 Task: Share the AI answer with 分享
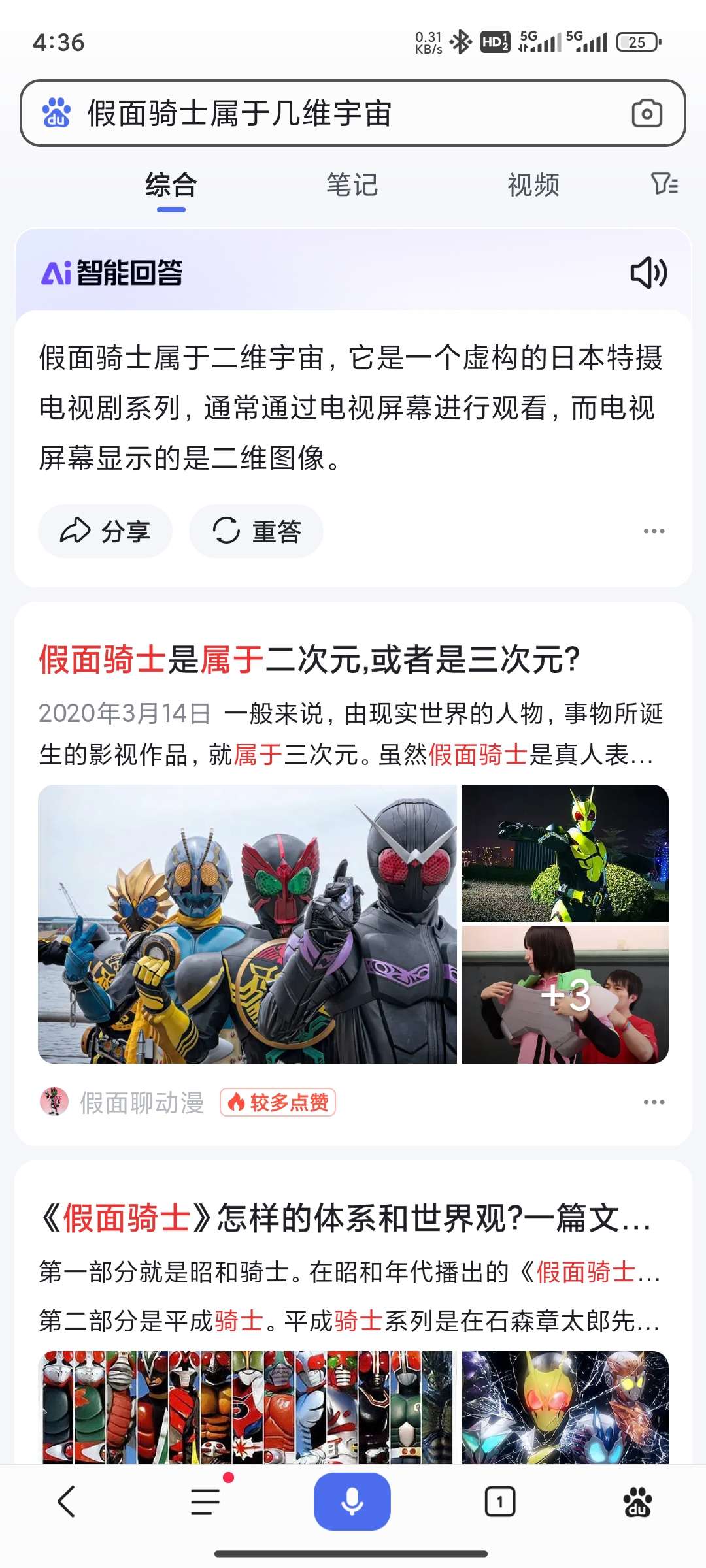pyautogui.click(x=105, y=531)
